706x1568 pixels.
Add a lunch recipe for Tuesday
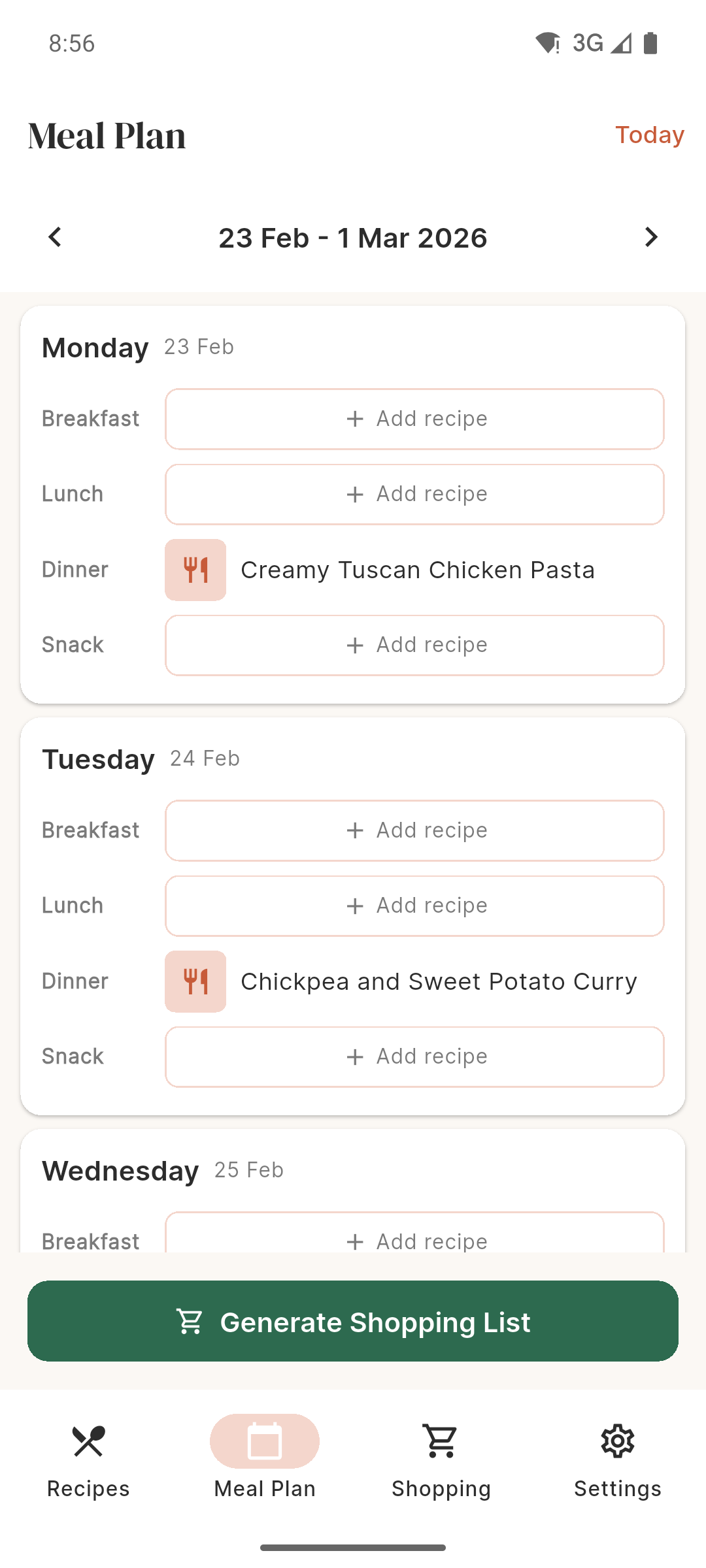point(414,906)
